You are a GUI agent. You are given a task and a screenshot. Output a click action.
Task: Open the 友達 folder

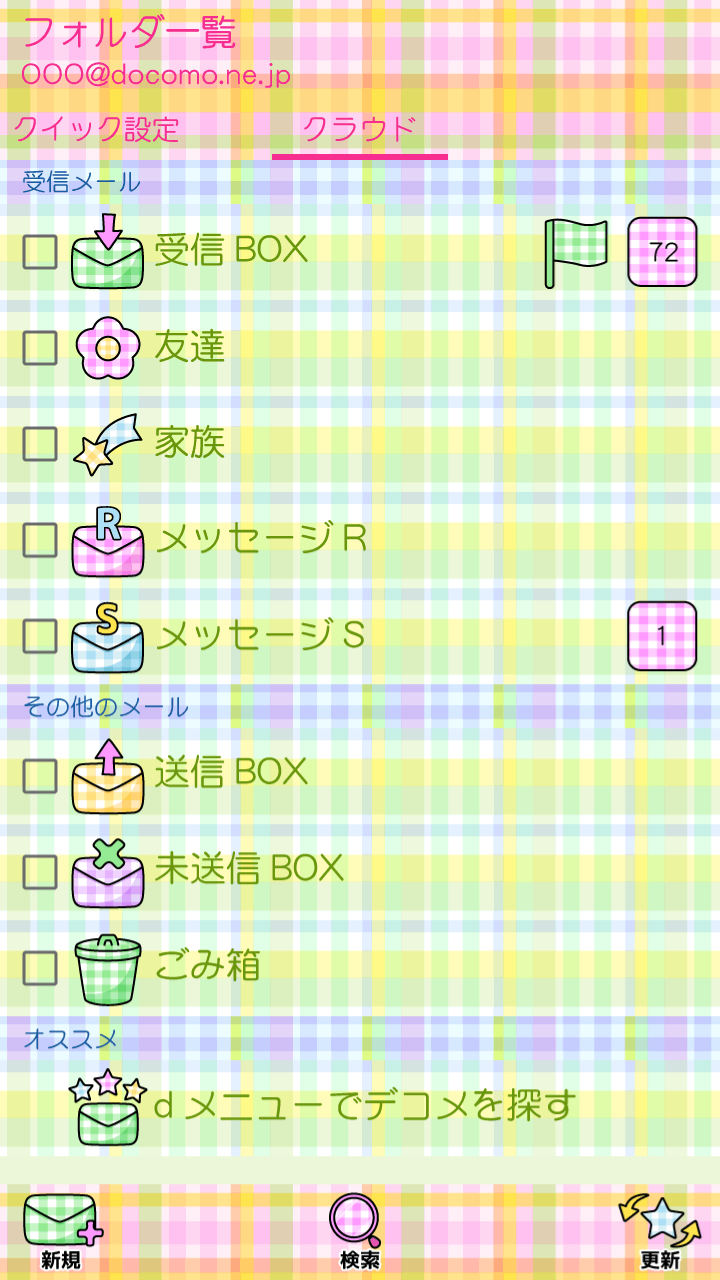tap(190, 347)
